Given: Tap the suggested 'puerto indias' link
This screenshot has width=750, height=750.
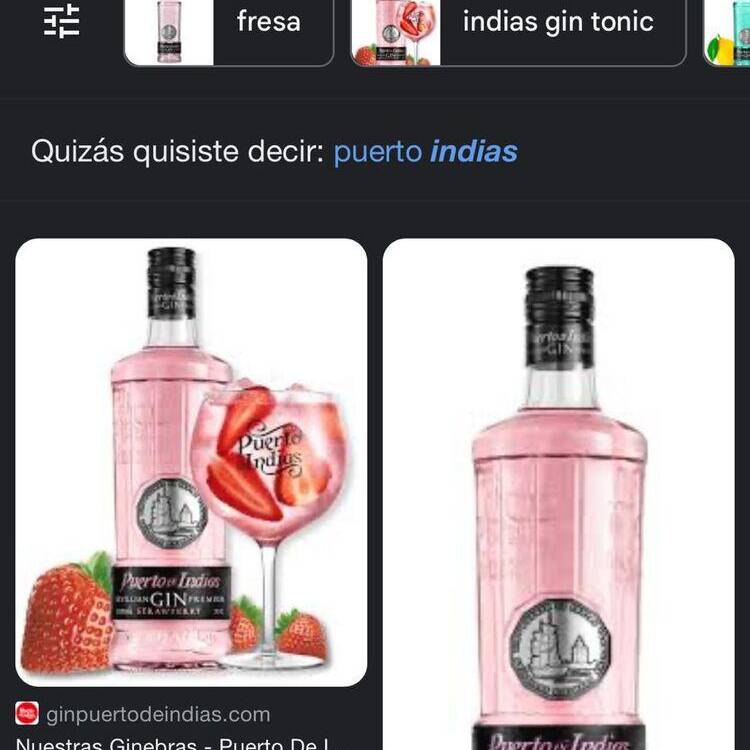Looking at the screenshot, I should point(425,152).
